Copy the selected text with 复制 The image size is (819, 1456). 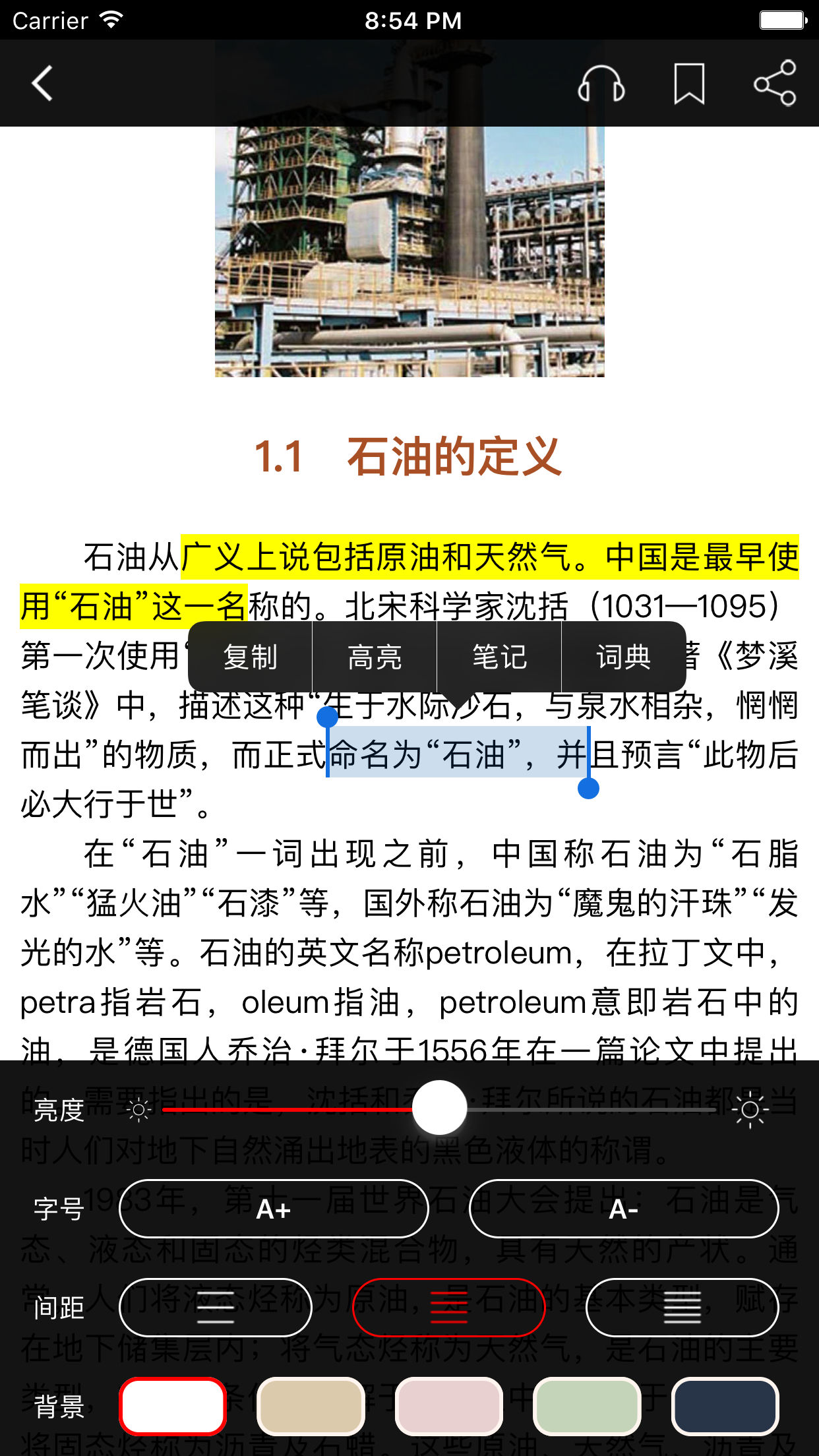[251, 657]
